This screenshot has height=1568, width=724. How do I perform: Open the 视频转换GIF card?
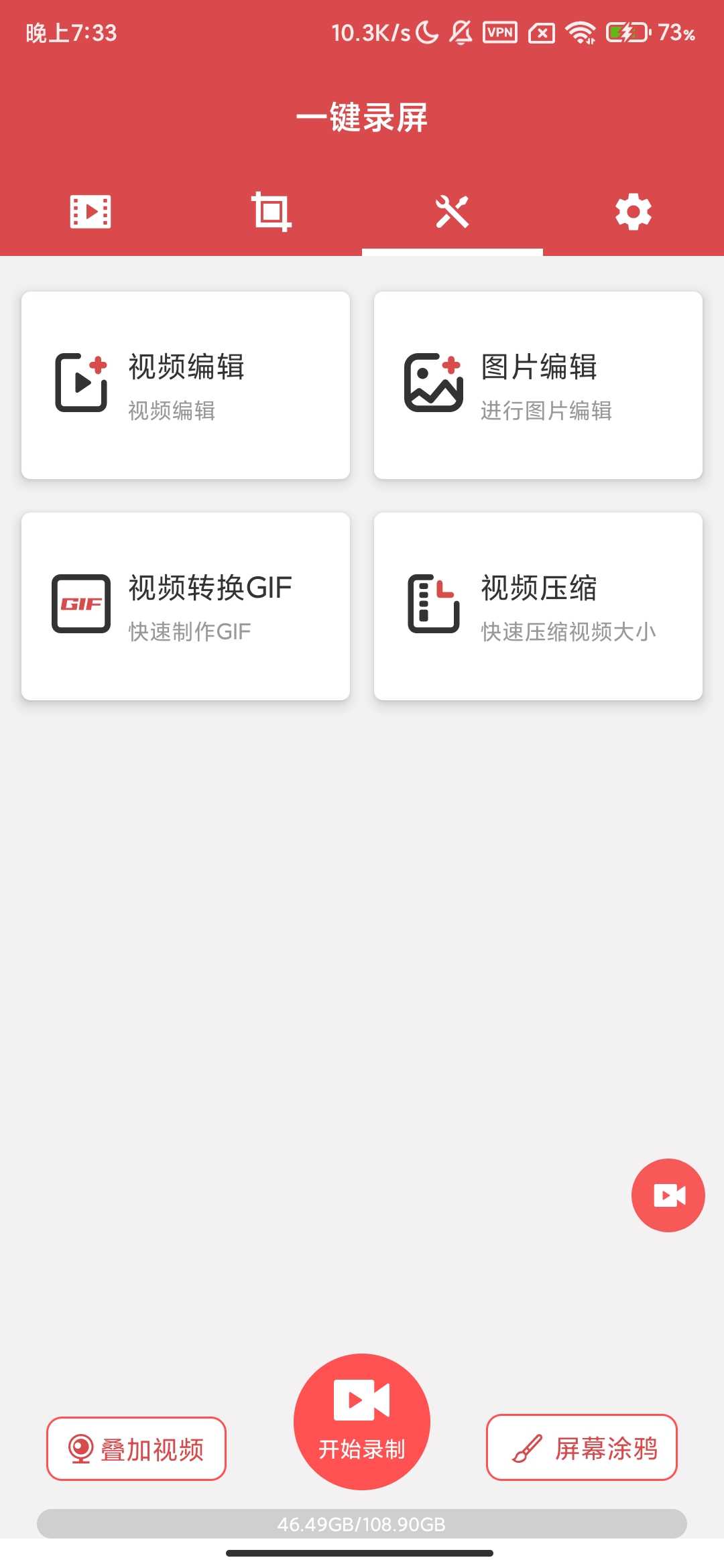coord(186,605)
